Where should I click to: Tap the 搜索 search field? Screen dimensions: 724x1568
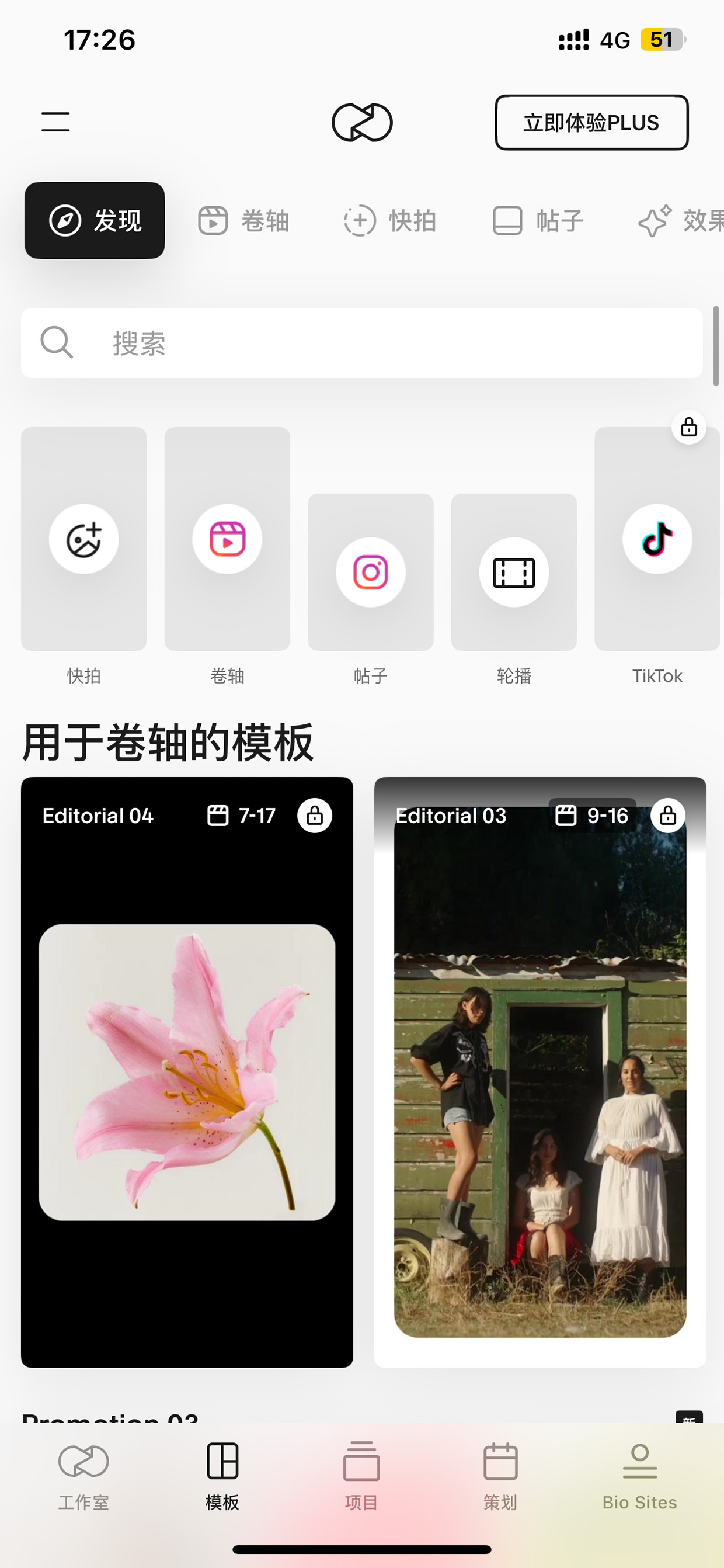click(362, 343)
